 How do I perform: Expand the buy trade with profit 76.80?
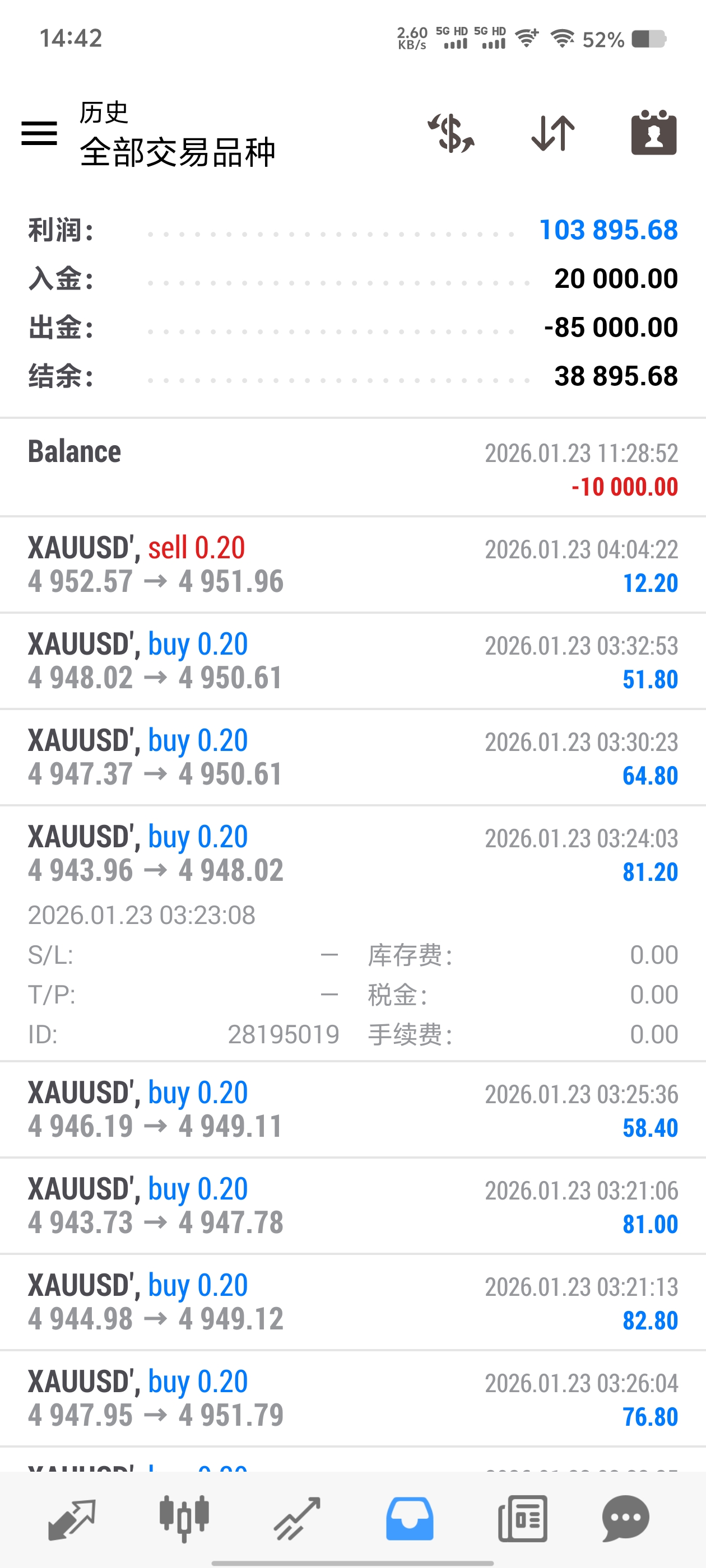pyautogui.click(x=352, y=1398)
